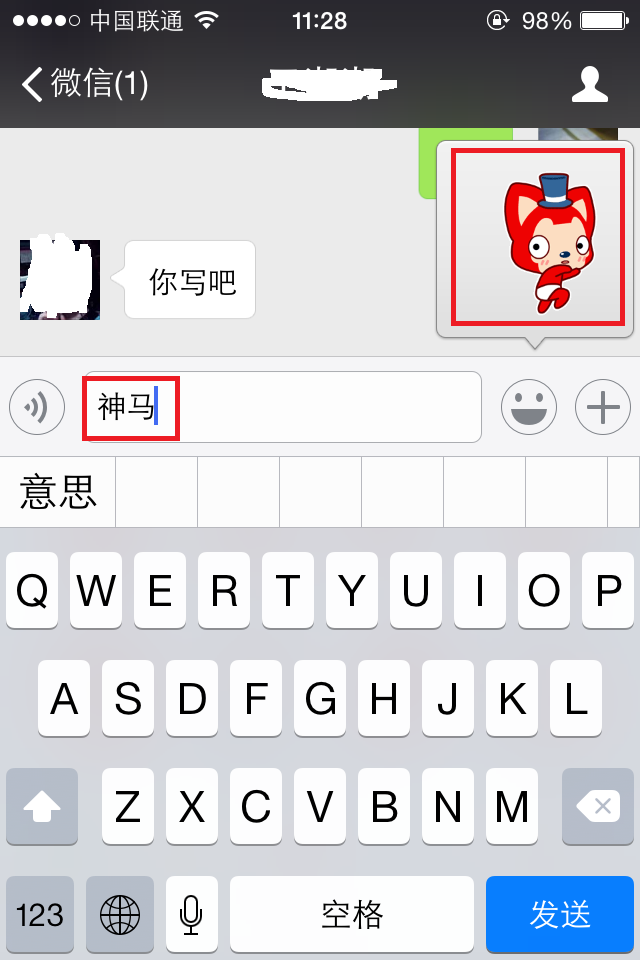640x960 pixels.
Task: Select the 意思 word suggestion
Action: pyautogui.click(x=58, y=492)
